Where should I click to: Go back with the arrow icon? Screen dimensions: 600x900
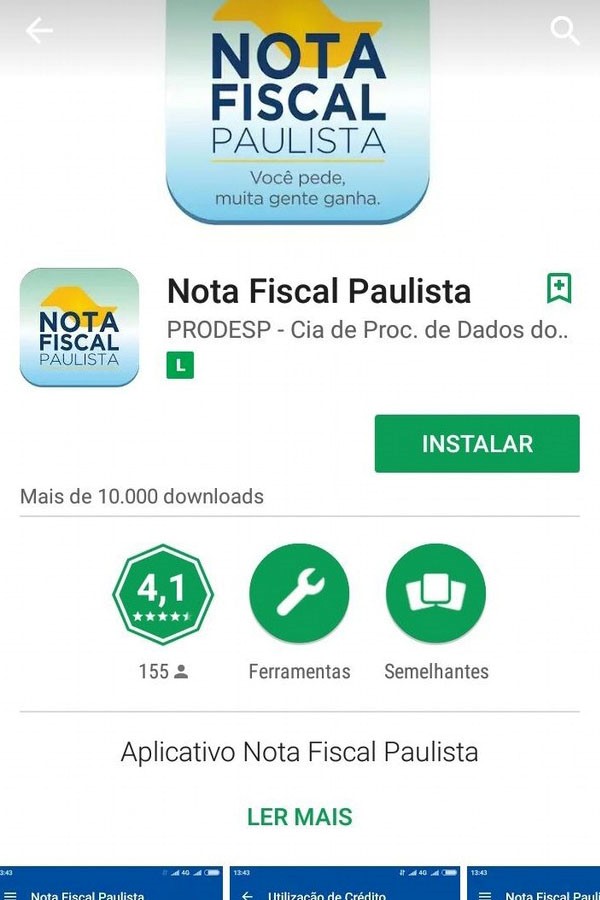(39, 31)
